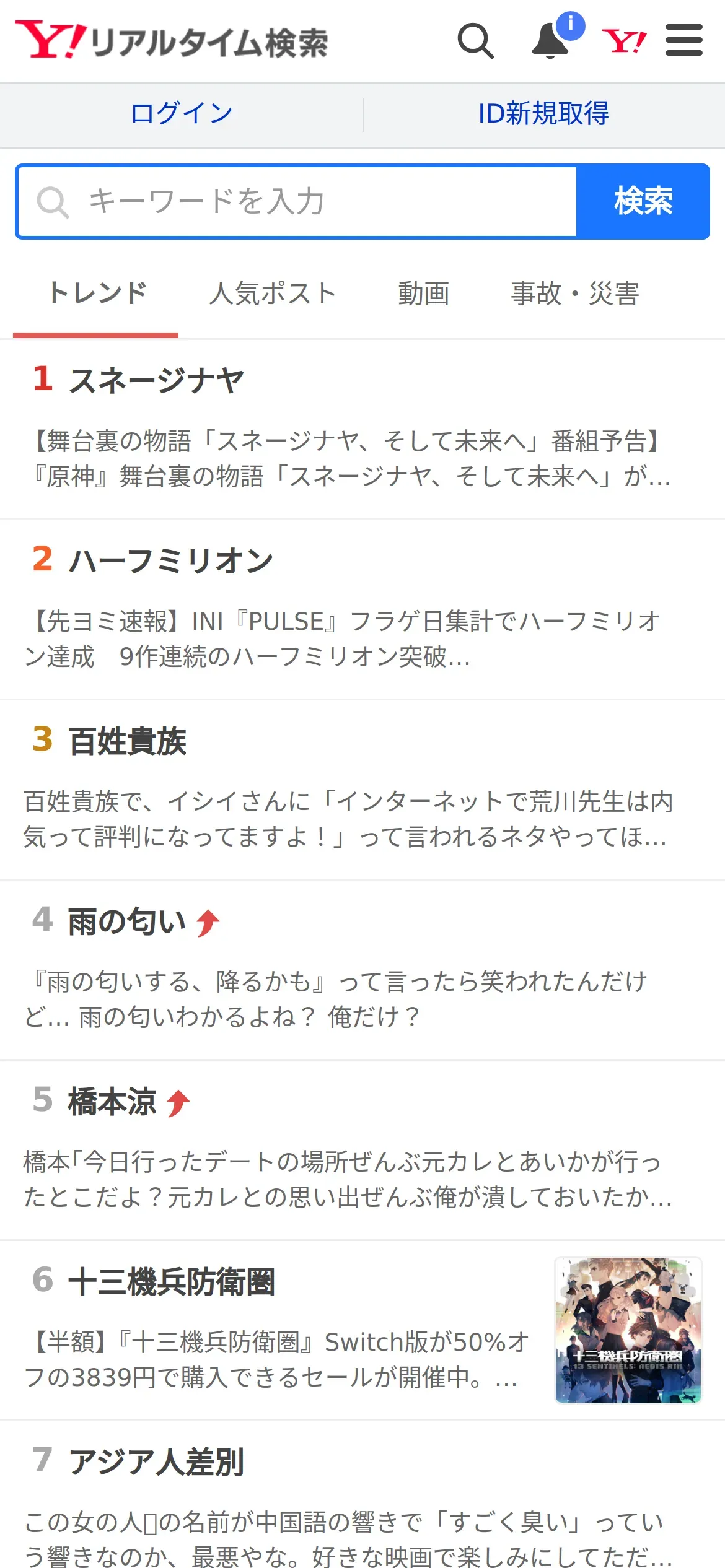The width and height of the screenshot is (725, 1568).
Task: Open the hamburger menu
Action: [684, 40]
